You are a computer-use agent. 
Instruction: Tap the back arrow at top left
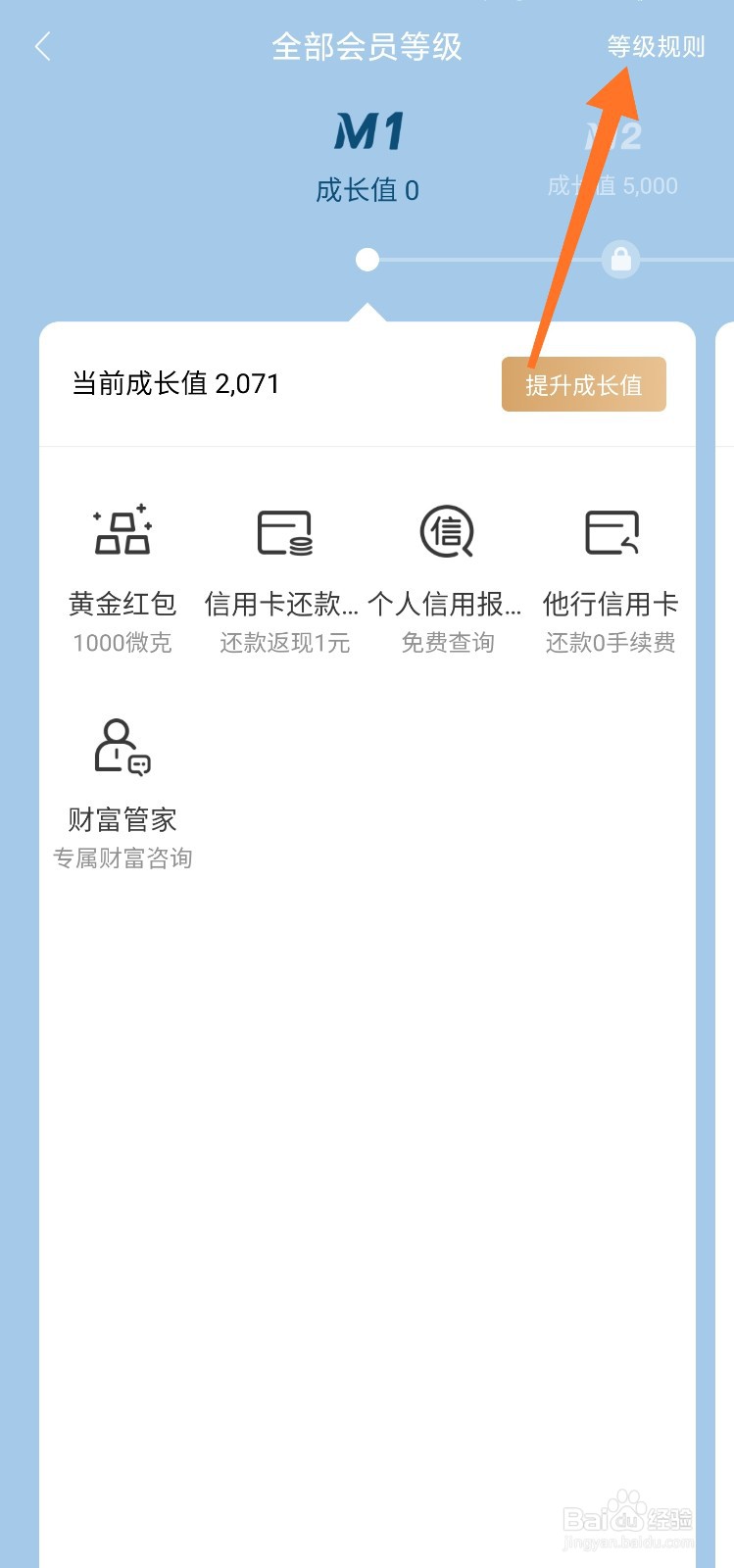41,46
